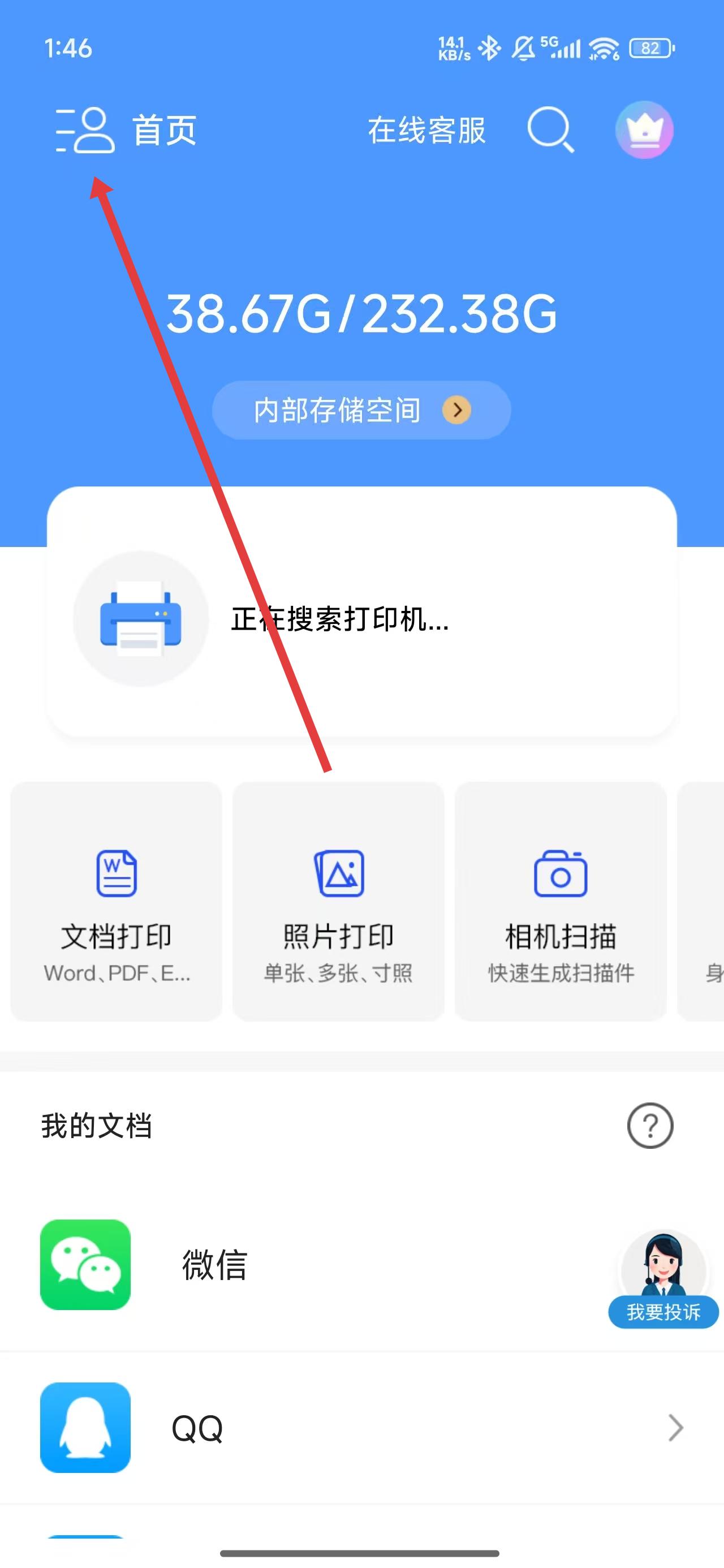This screenshot has height=1568, width=724.
Task: Open 相机扫描 camera scan
Action: pyautogui.click(x=560, y=901)
